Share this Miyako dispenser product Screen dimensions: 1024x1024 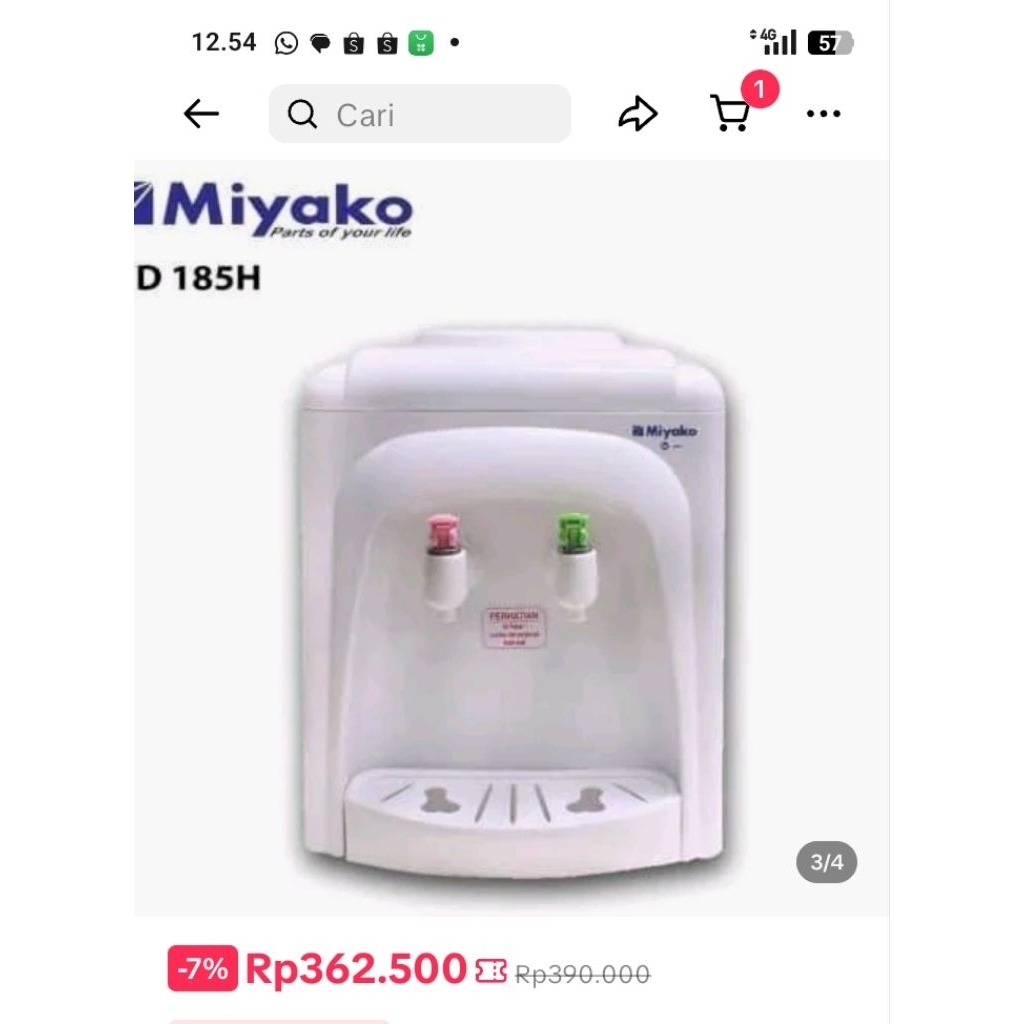point(637,115)
